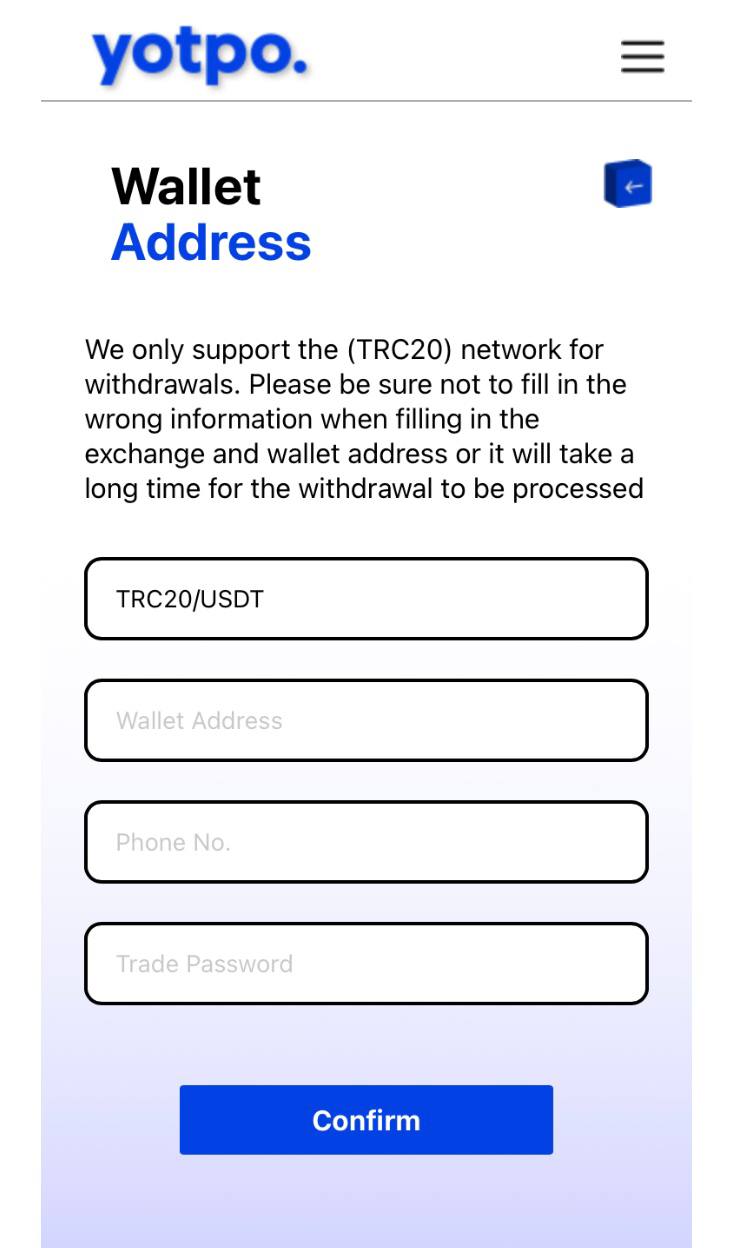The width and height of the screenshot is (750, 1248).
Task: Tap the Phone No. input field
Action: 366,842
